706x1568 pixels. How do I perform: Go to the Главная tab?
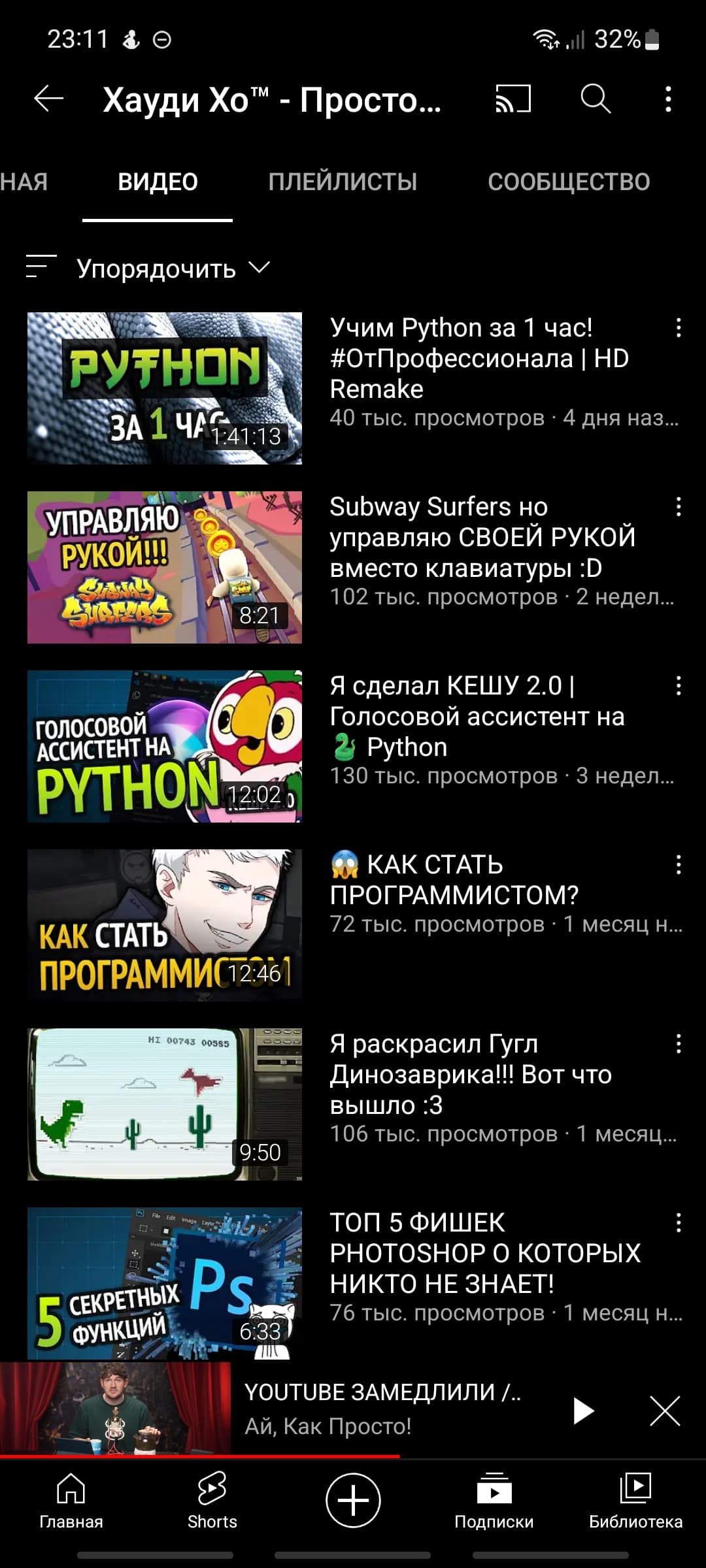click(71, 1500)
